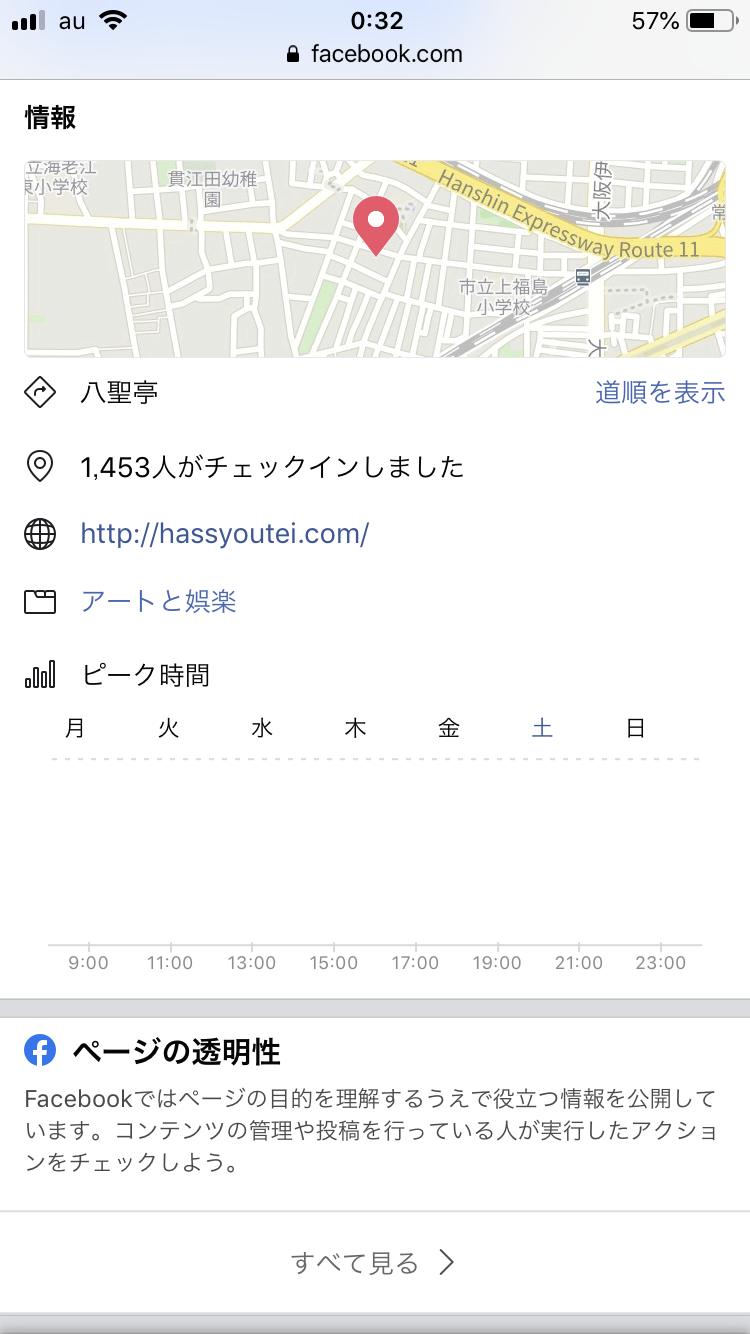
Task: Choose 土 in peak hours
Action: click(x=542, y=728)
